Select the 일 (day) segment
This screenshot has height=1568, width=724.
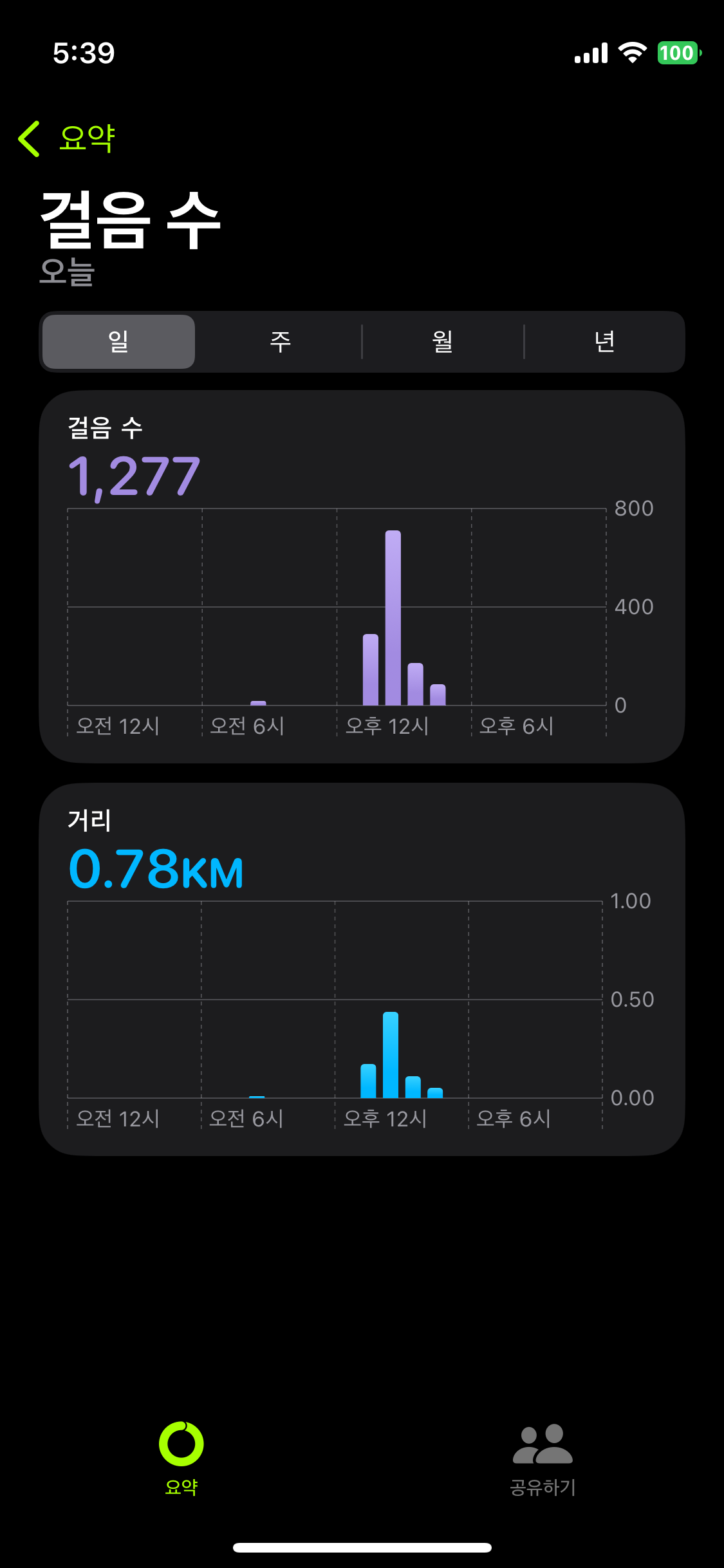119,342
